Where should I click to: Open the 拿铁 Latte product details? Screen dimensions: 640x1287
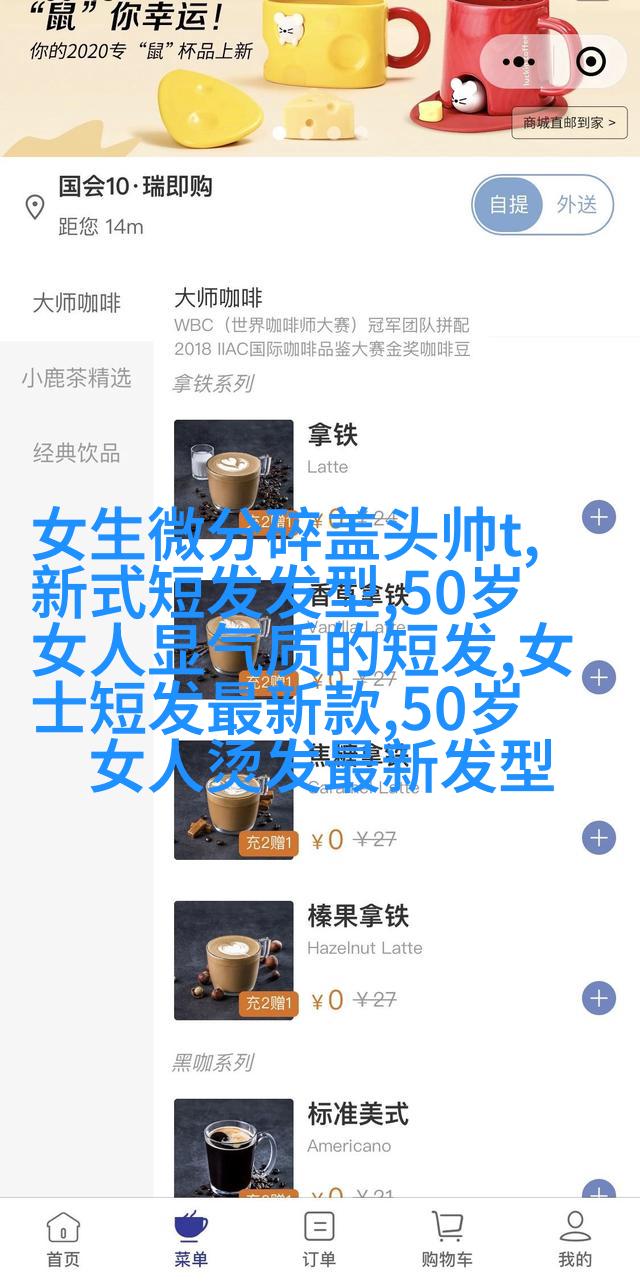tap(333, 436)
